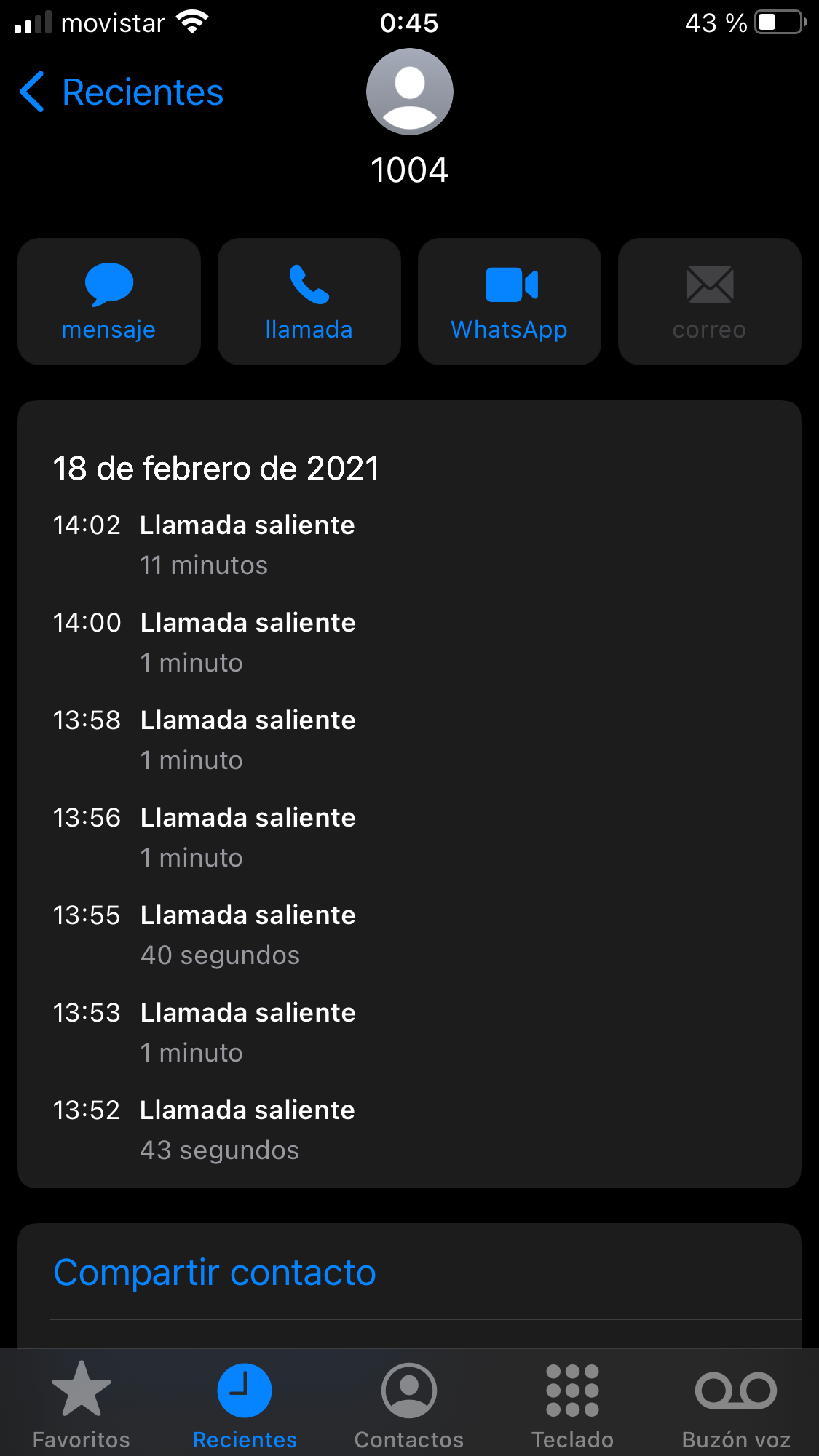Go back to Recientes list
This screenshot has height=1456, width=819.
tap(120, 91)
